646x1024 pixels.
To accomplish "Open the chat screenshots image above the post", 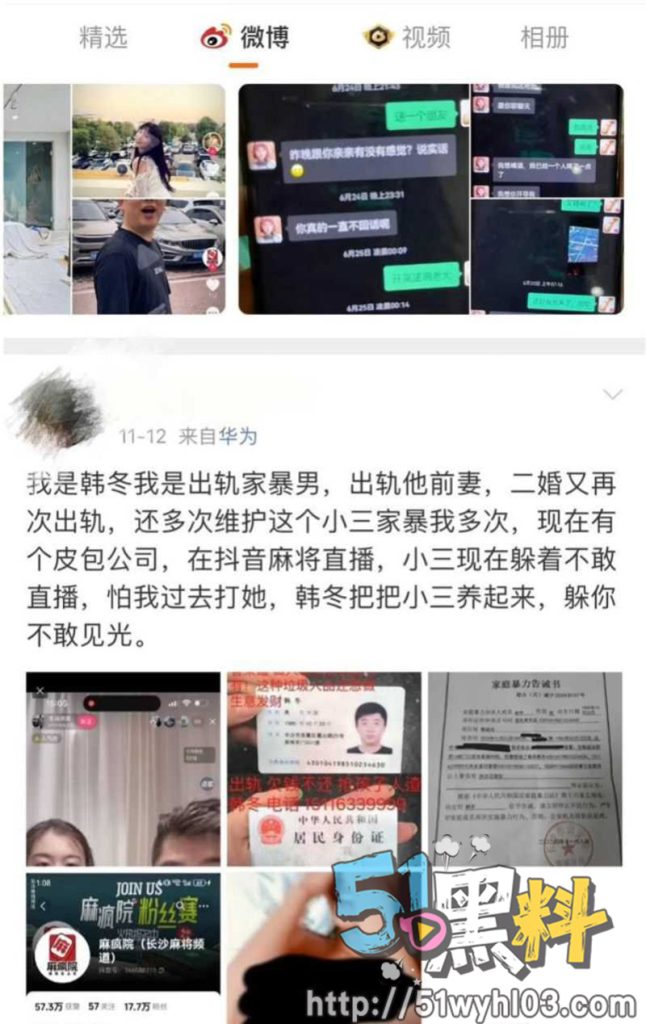I will coord(430,199).
